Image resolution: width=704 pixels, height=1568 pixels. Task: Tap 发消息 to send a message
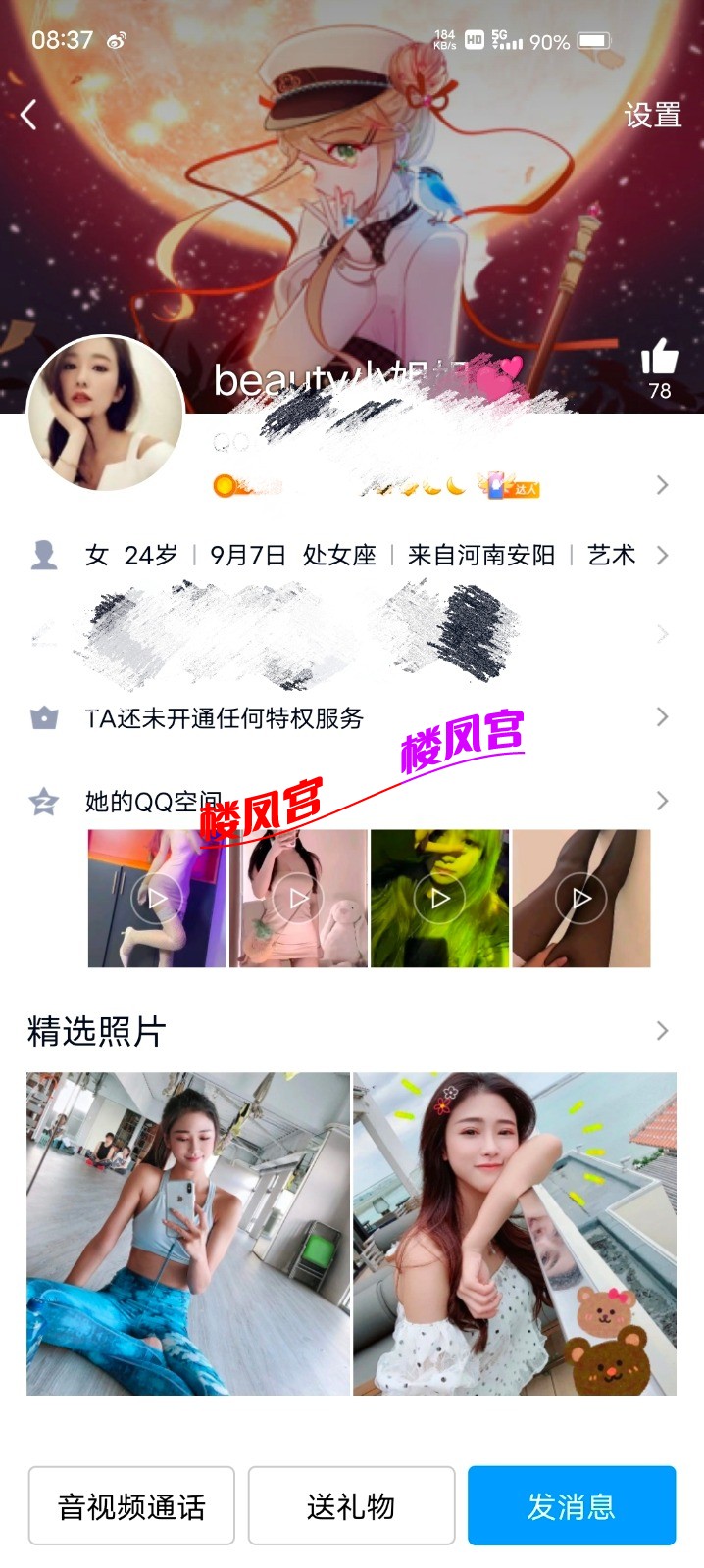(x=572, y=1505)
